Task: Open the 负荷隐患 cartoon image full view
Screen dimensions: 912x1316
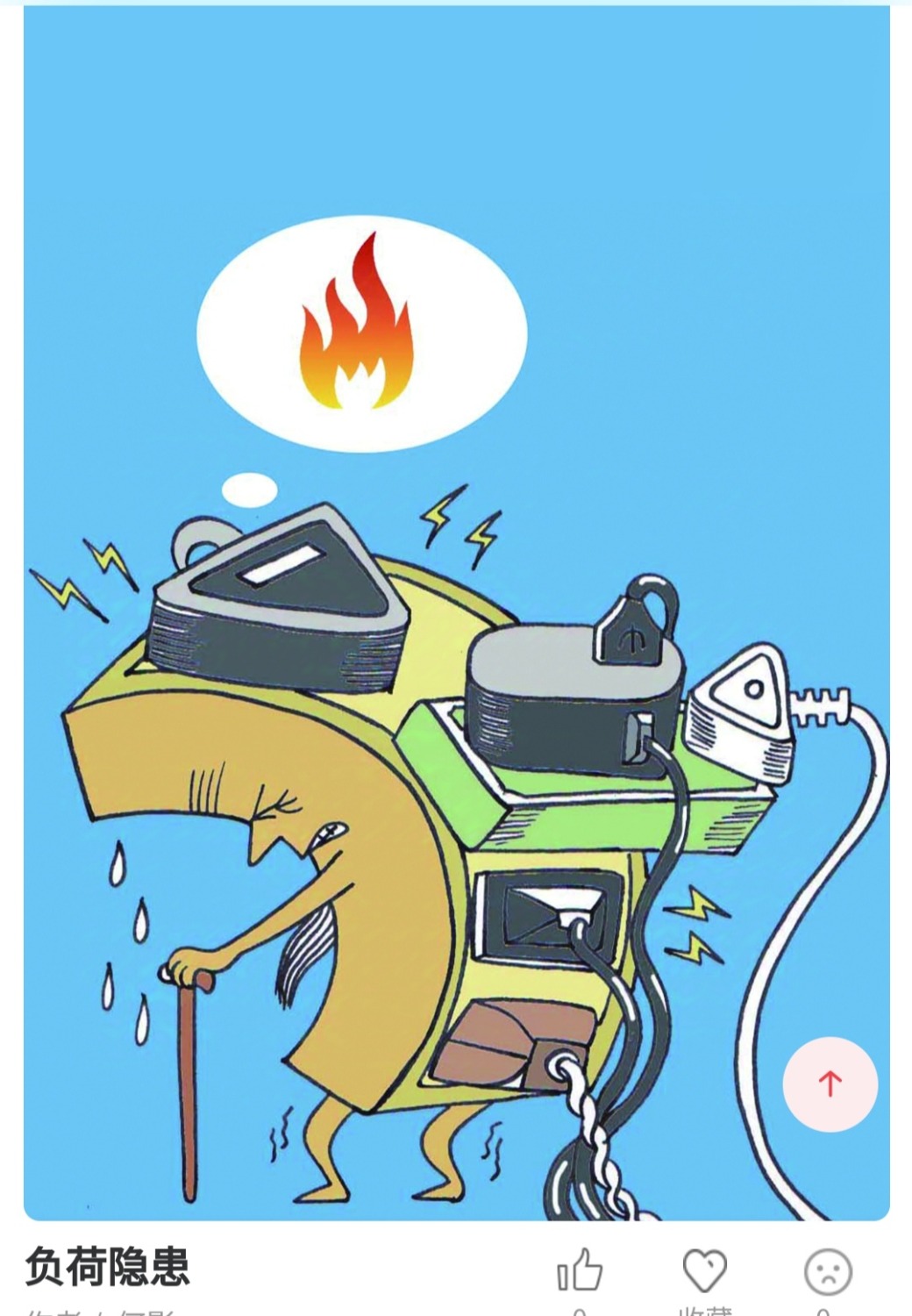Action: (456, 614)
